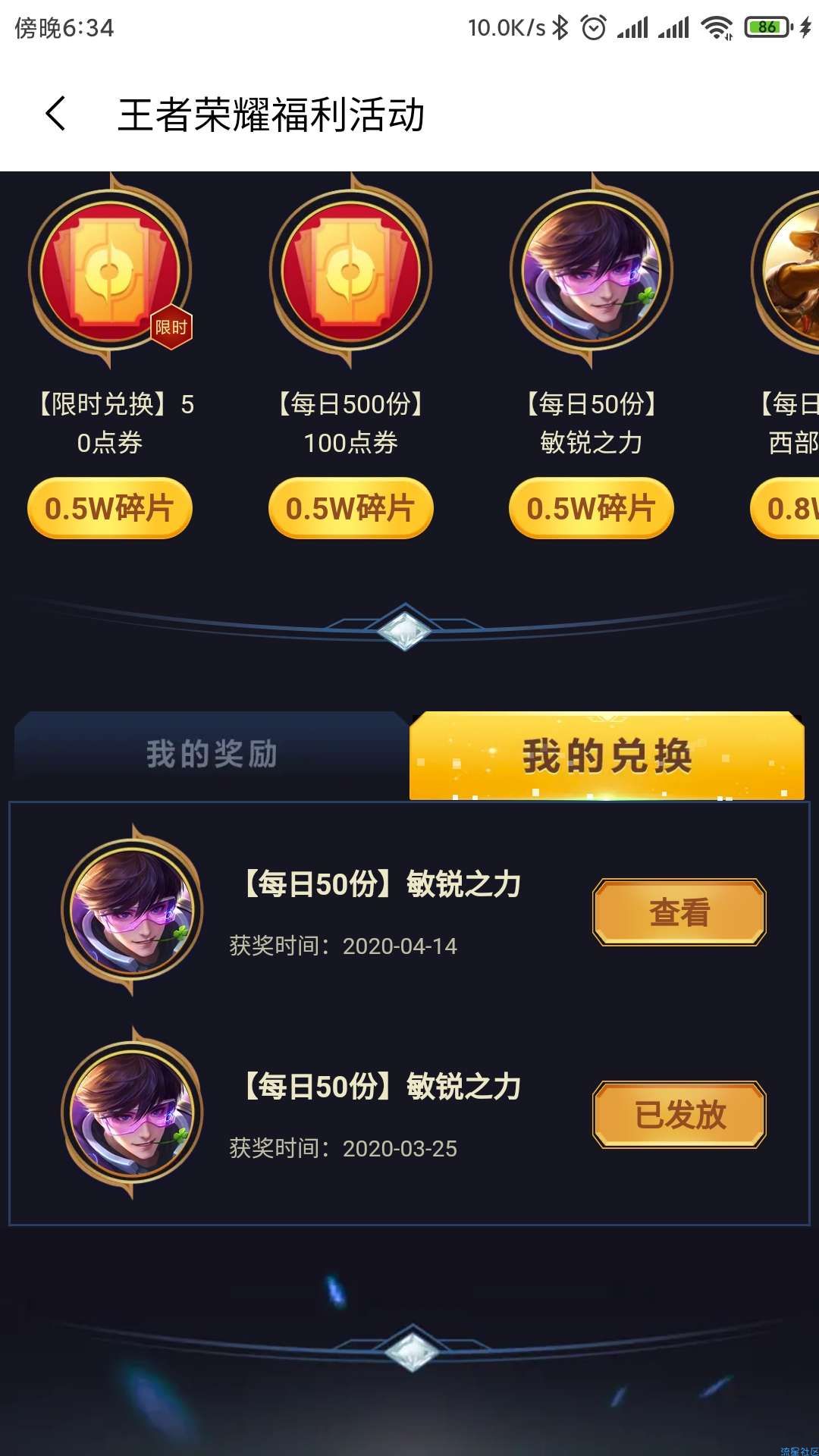Redeem 【每日50份】敏锐之力 for 0.5W碎片
This screenshot has width=819, height=1456.
(x=591, y=508)
